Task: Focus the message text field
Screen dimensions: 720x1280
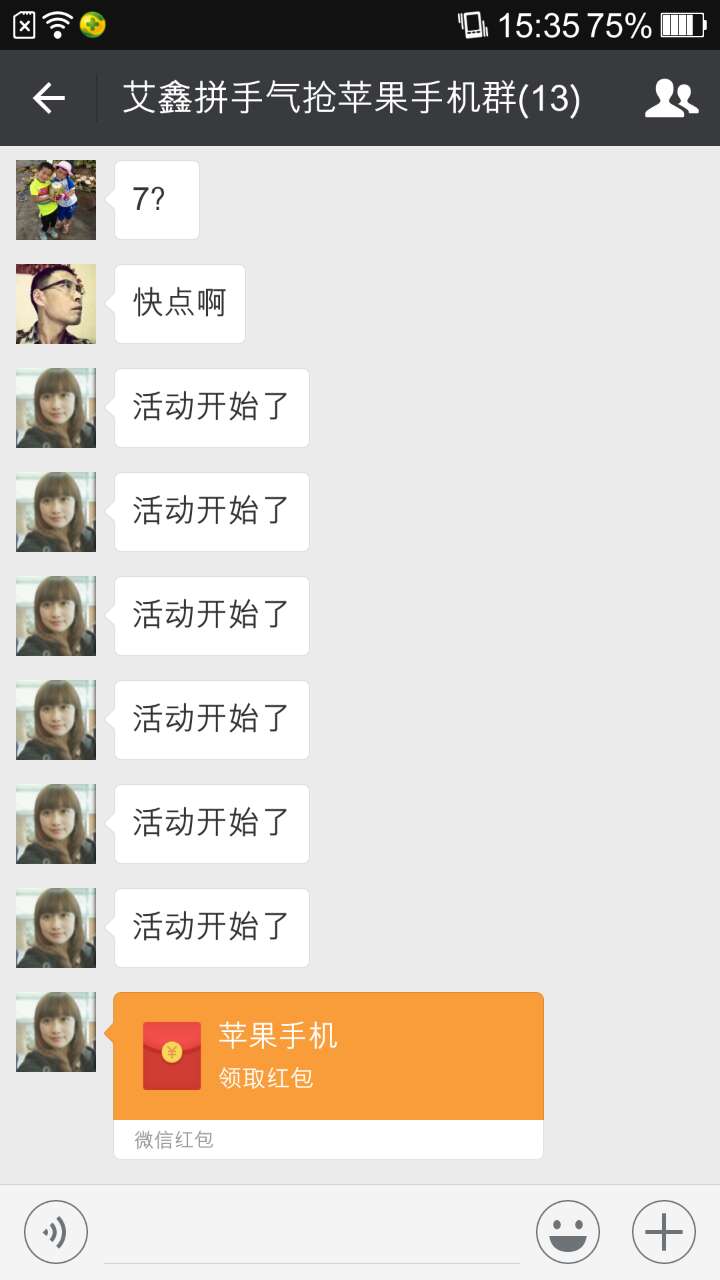Action: (311, 1232)
